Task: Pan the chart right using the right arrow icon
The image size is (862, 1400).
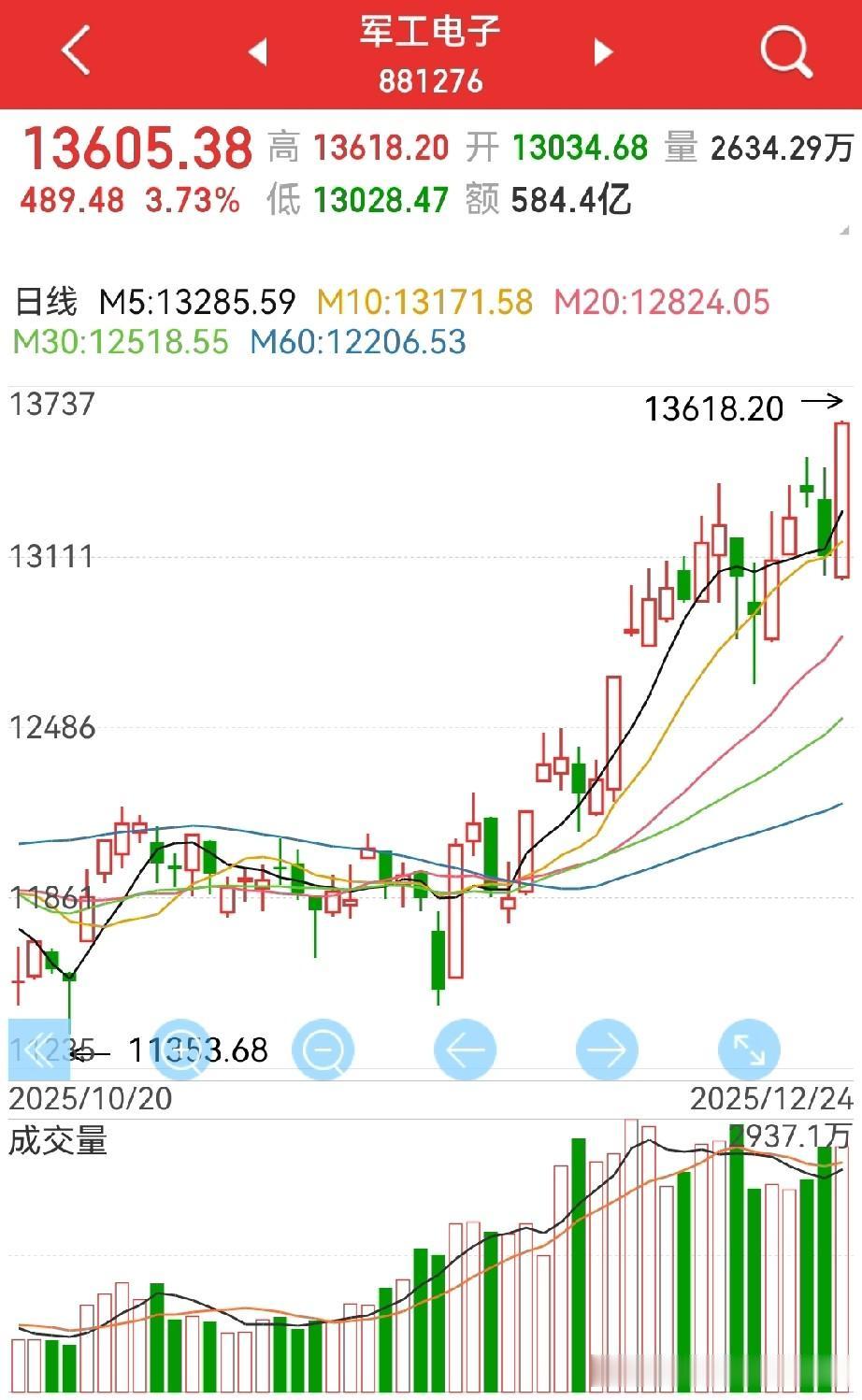Action: 606,1050
